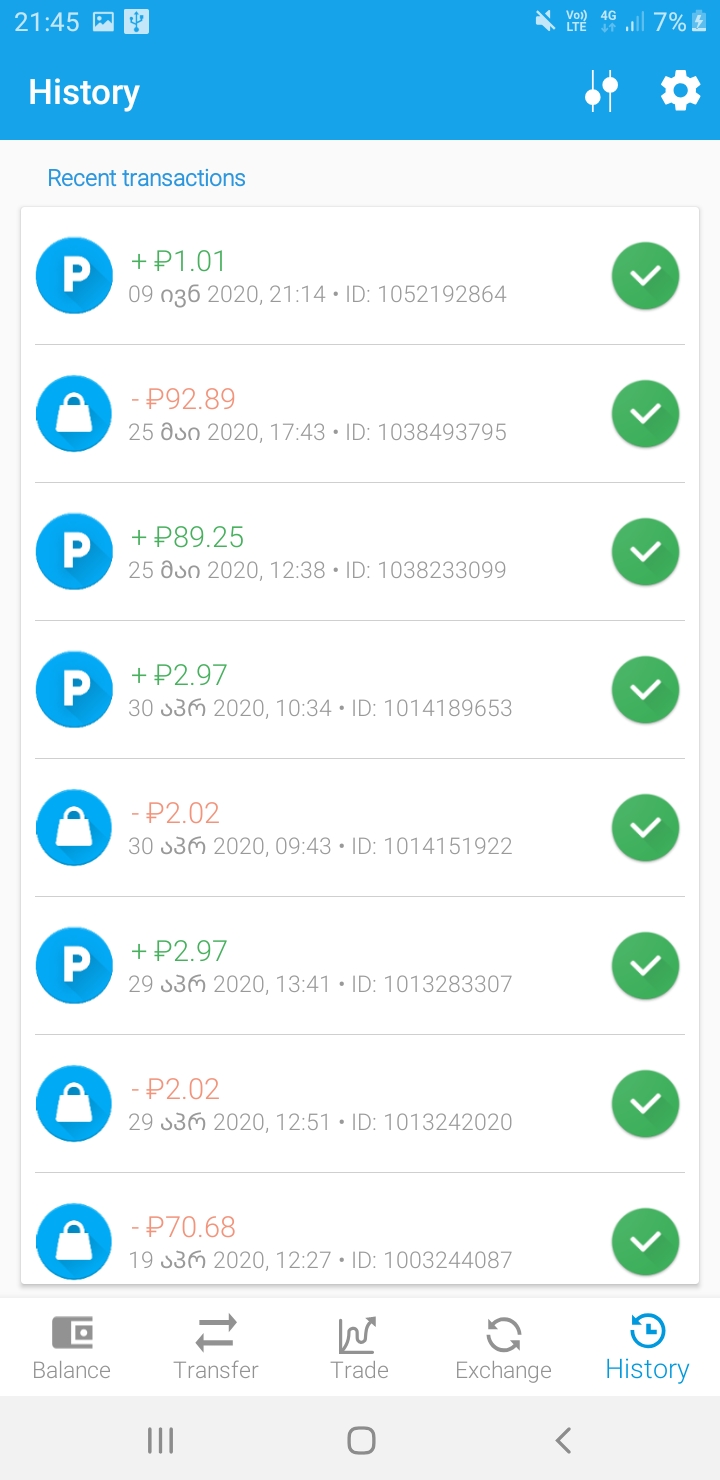The image size is (720, 1480).
Task: Show details for ID 1013242020
Action: click(x=360, y=1104)
